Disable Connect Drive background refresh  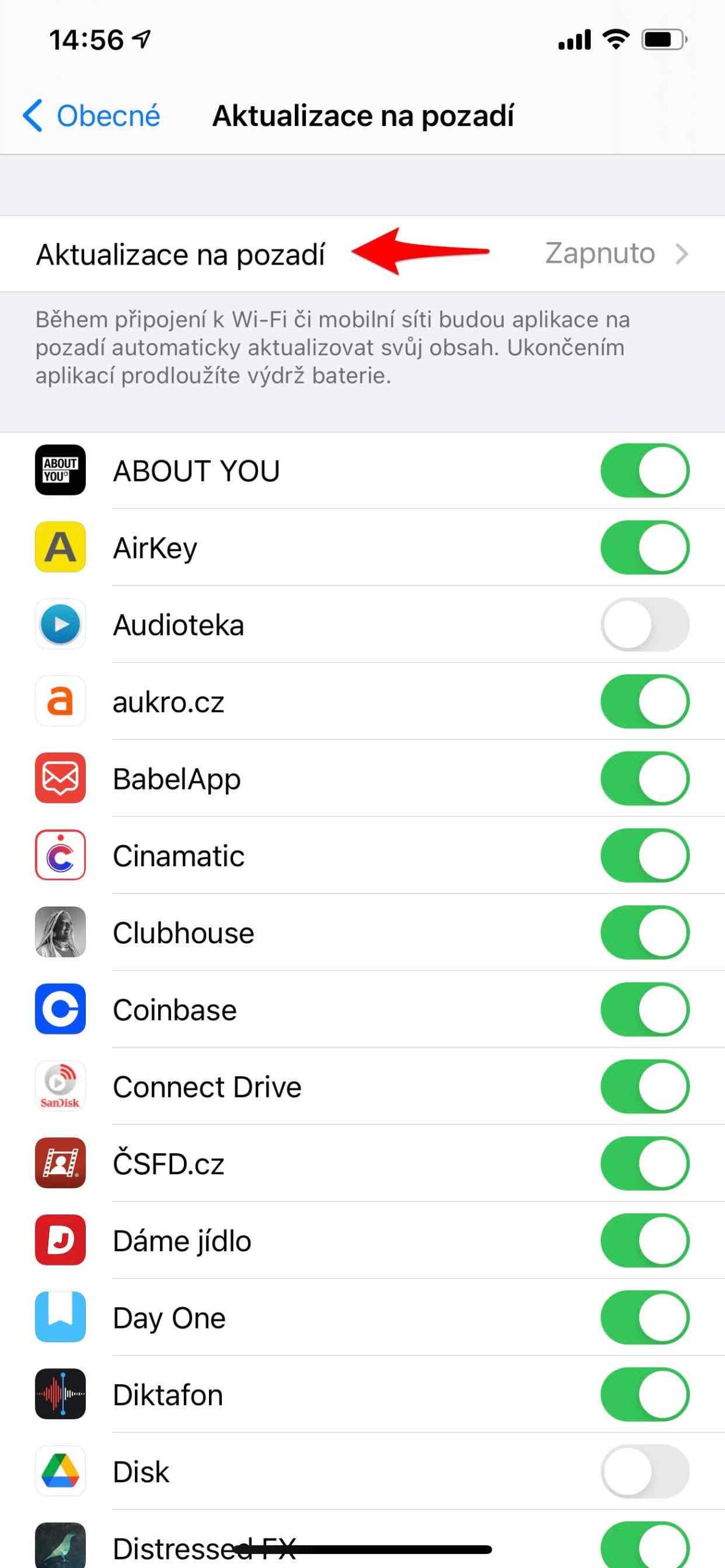(x=645, y=1087)
